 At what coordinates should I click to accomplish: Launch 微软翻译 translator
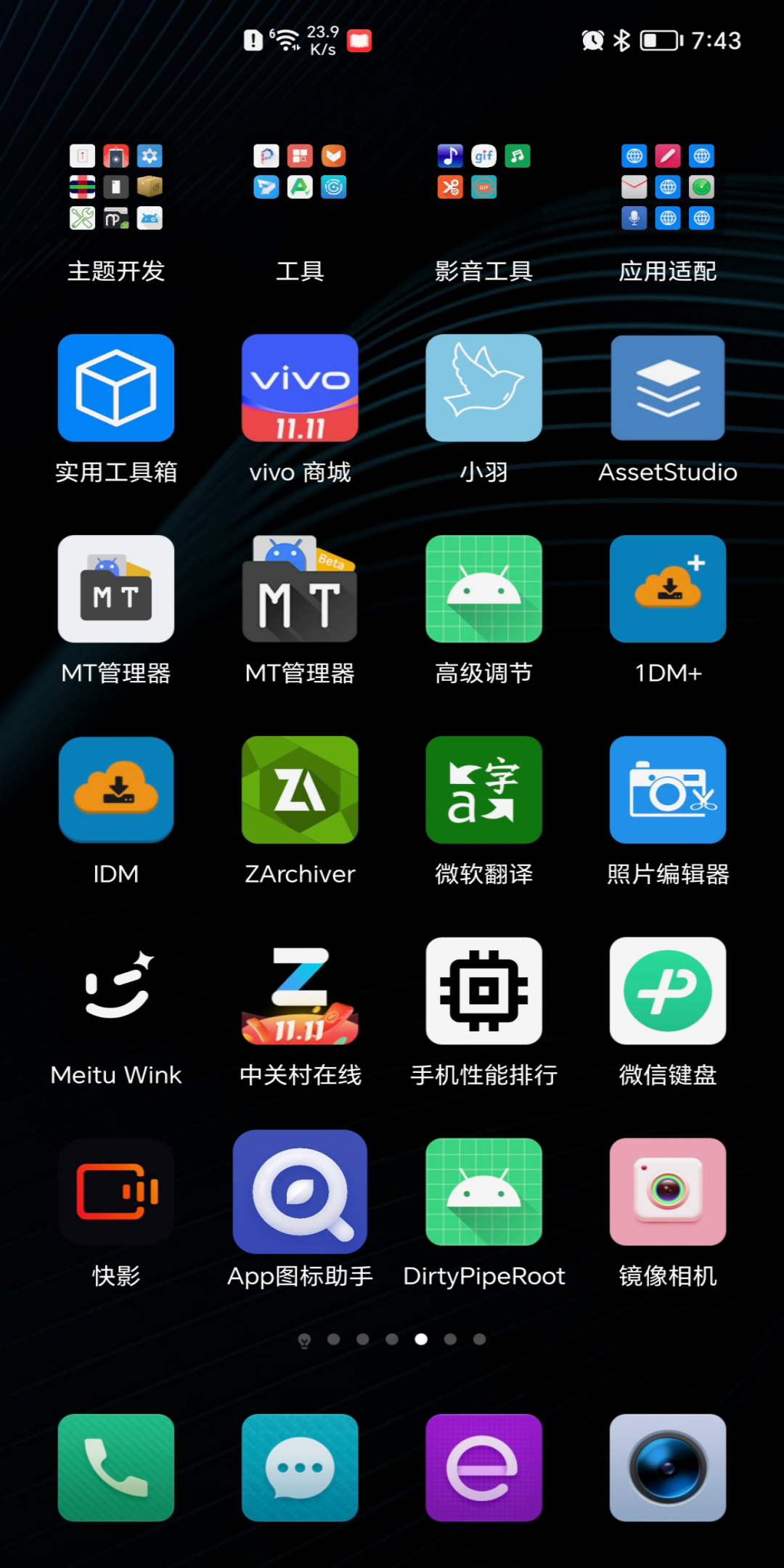point(483,790)
